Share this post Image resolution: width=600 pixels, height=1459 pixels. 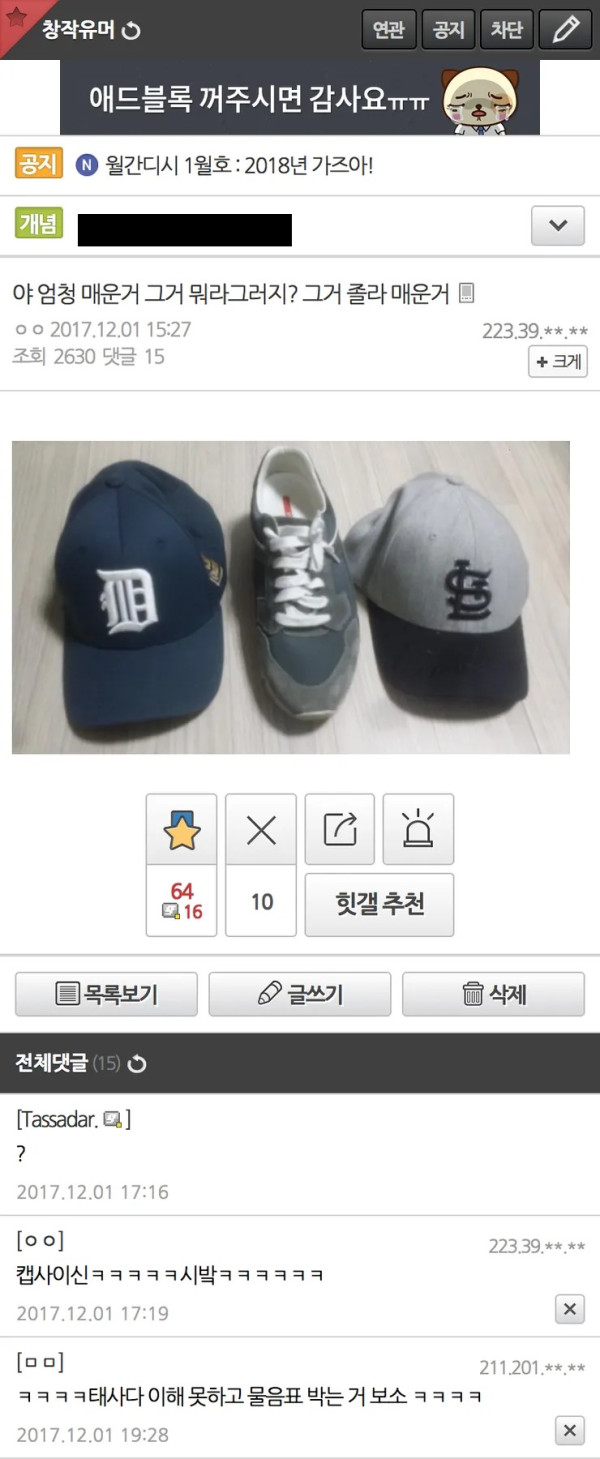point(340,829)
